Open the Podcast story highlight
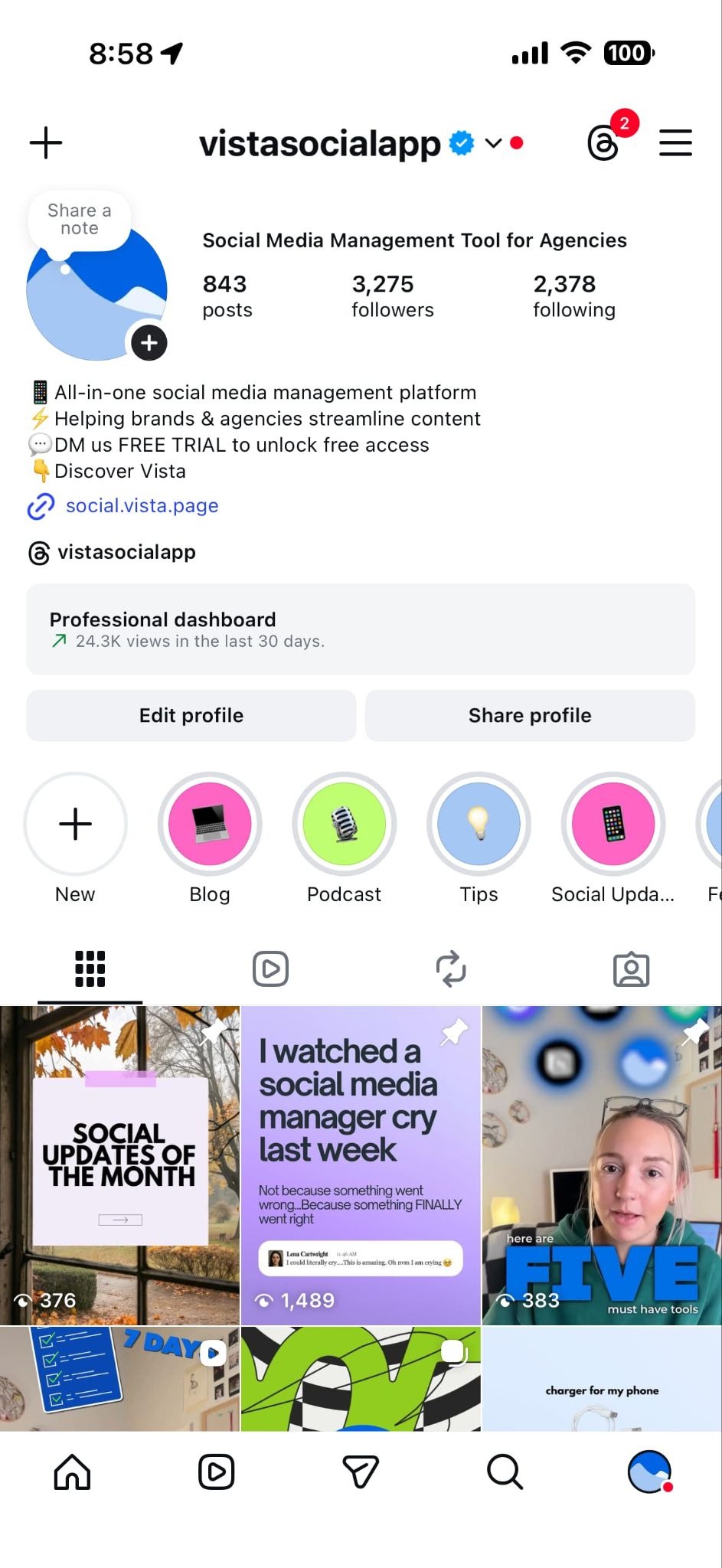Screen dimensions: 722x1568 coord(344,824)
